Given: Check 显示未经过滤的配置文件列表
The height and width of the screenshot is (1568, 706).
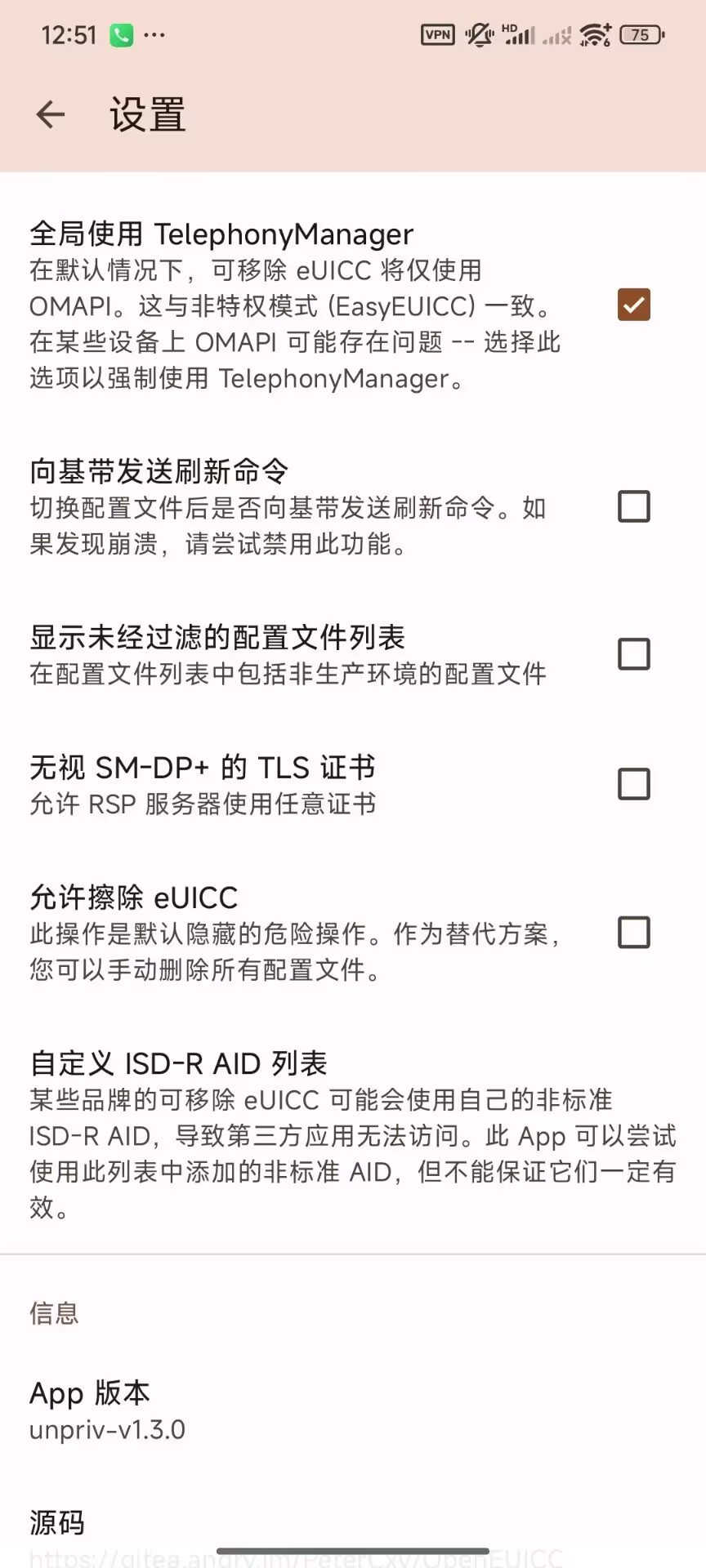Looking at the screenshot, I should 633,654.
